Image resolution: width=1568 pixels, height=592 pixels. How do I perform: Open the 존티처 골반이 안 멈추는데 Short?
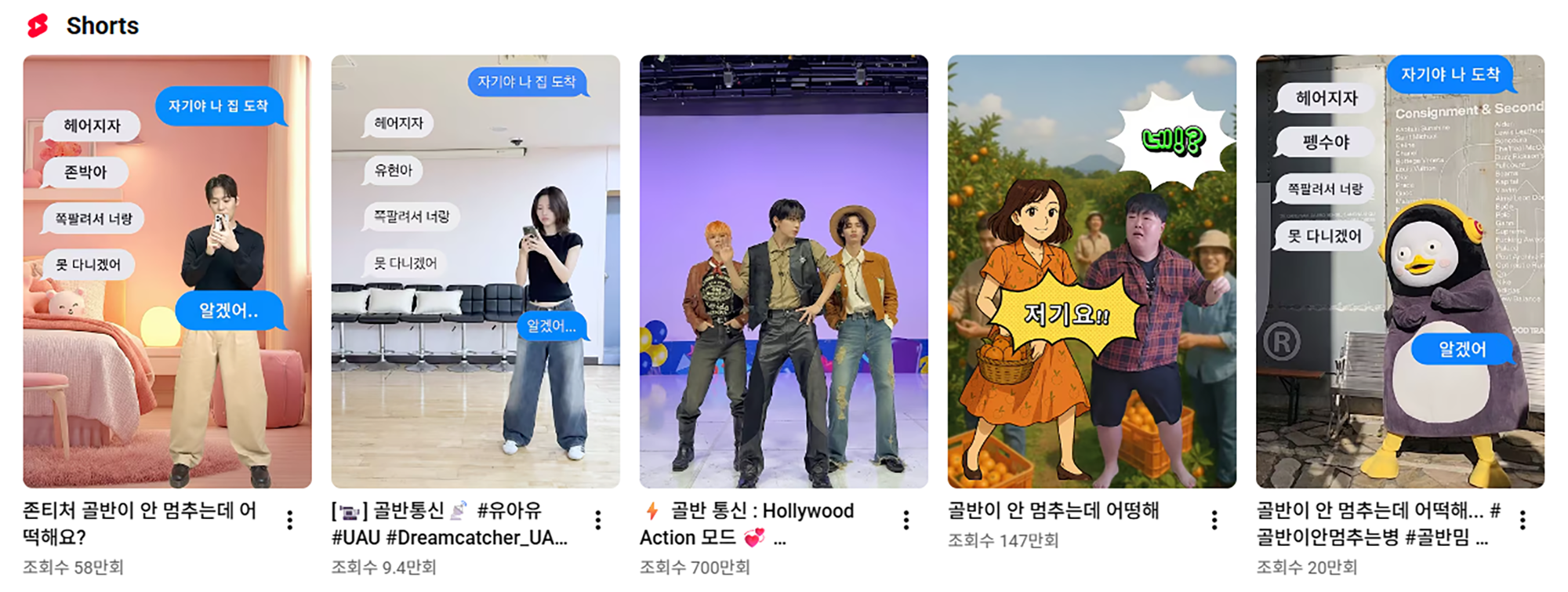(x=167, y=271)
